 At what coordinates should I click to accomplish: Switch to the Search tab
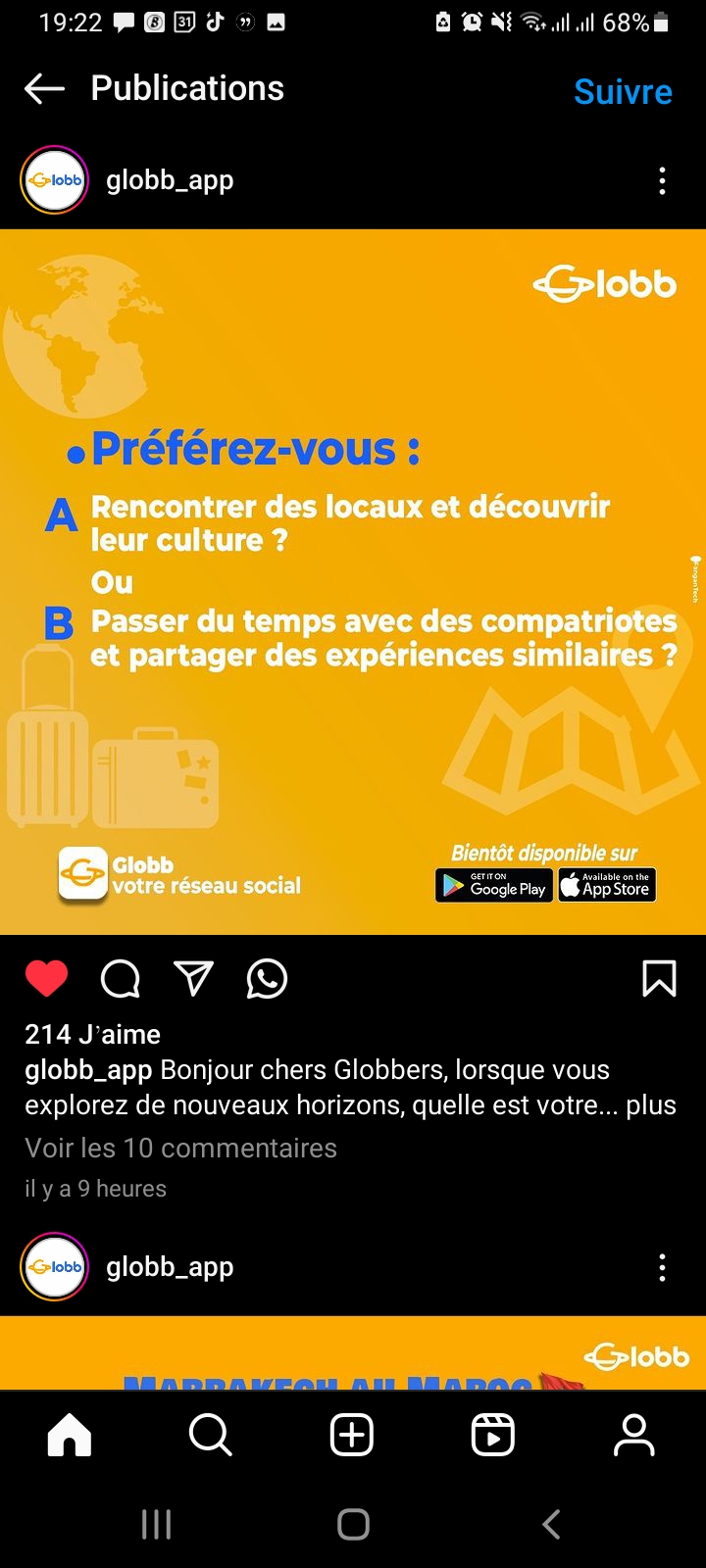coord(211,1436)
